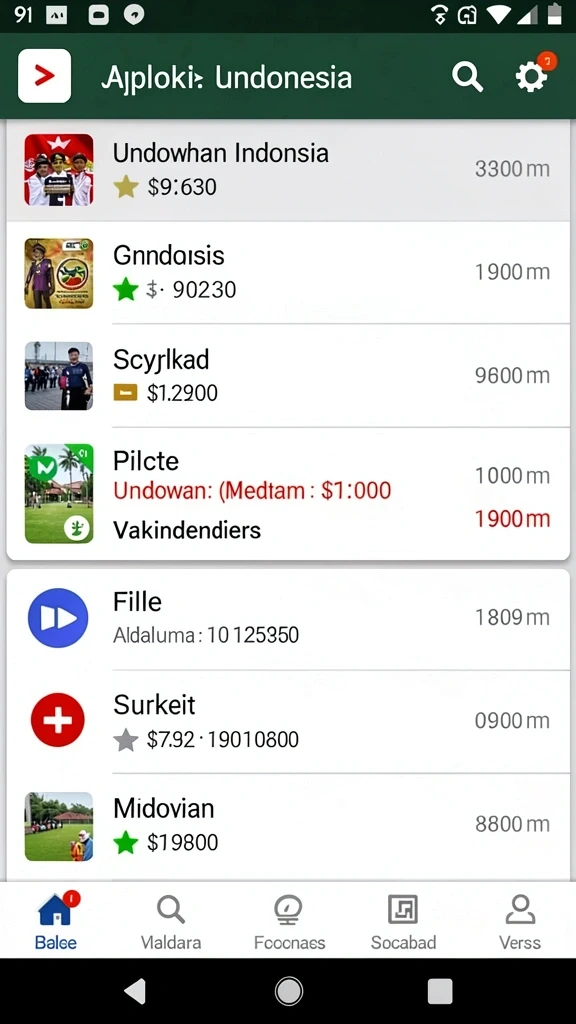Image resolution: width=576 pixels, height=1024 pixels.
Task: Switch to the Fcocnaes tab
Action: (x=289, y=921)
